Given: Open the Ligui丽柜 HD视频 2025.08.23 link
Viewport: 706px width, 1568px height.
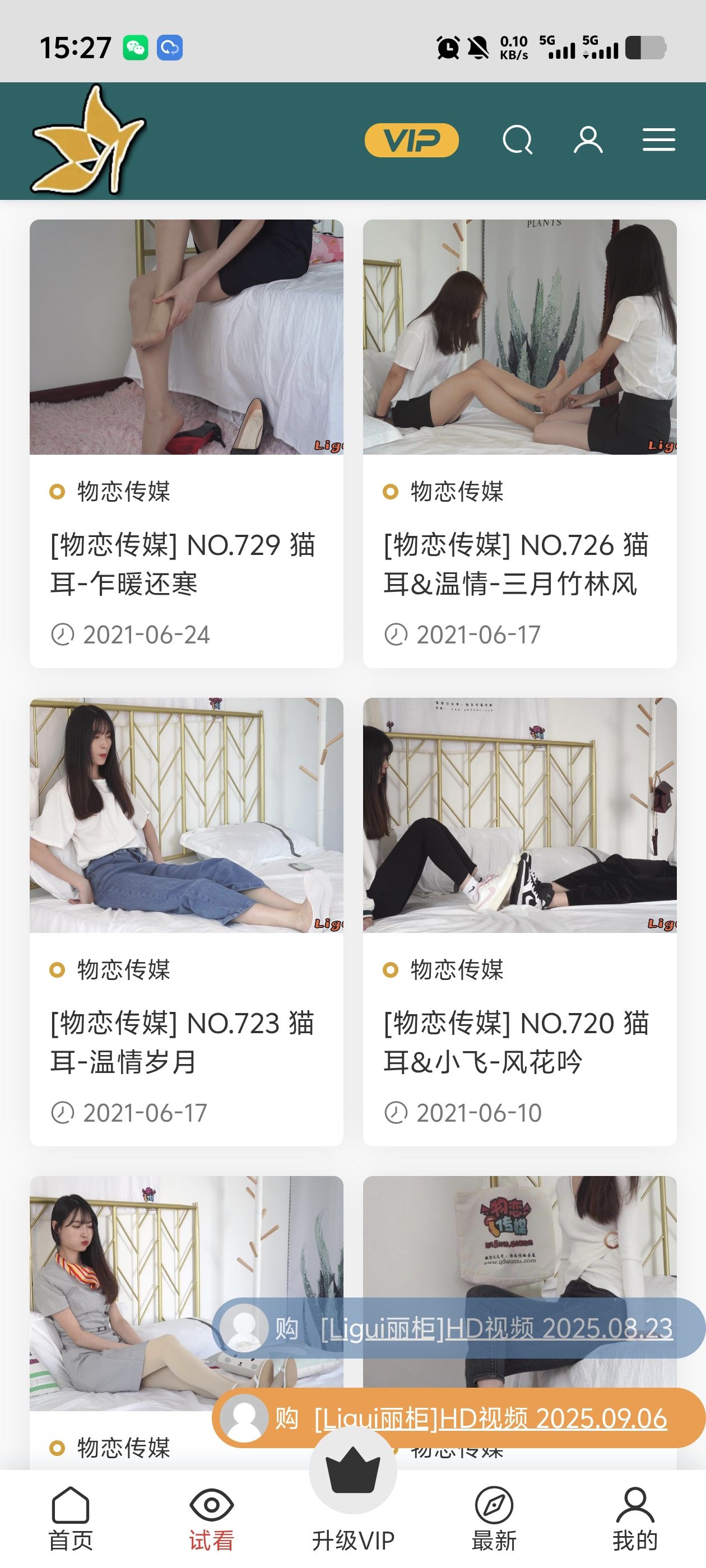Looking at the screenshot, I should pos(496,1328).
